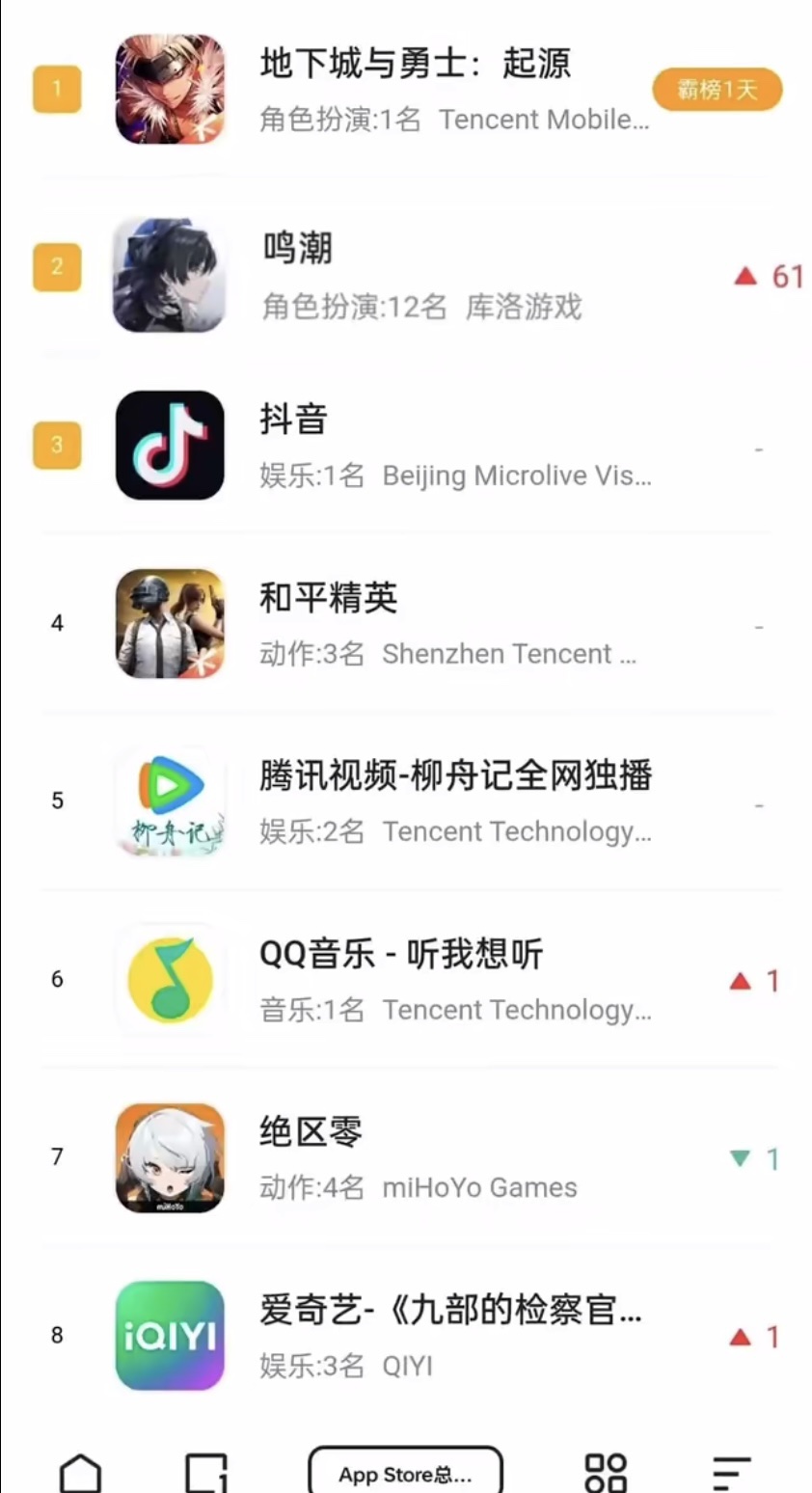Screen dimensions: 812x1493
Task: Go to the home icon tab
Action: pyautogui.click(x=80, y=1473)
